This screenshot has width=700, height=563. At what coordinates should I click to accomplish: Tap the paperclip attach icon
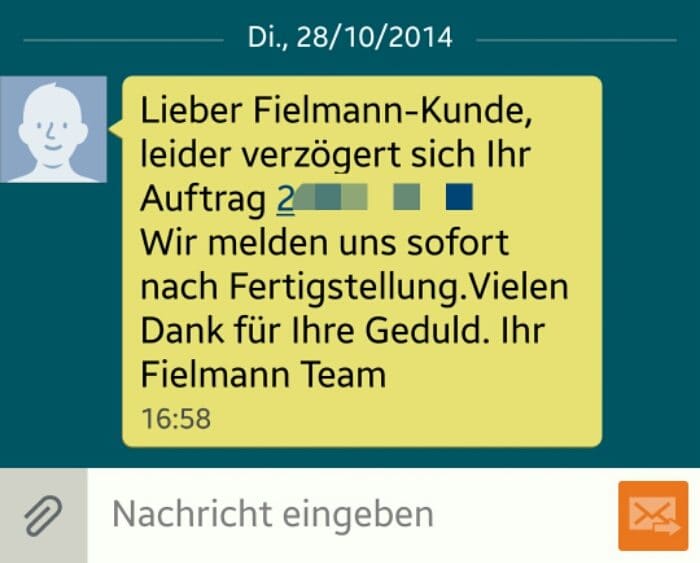pos(43,516)
